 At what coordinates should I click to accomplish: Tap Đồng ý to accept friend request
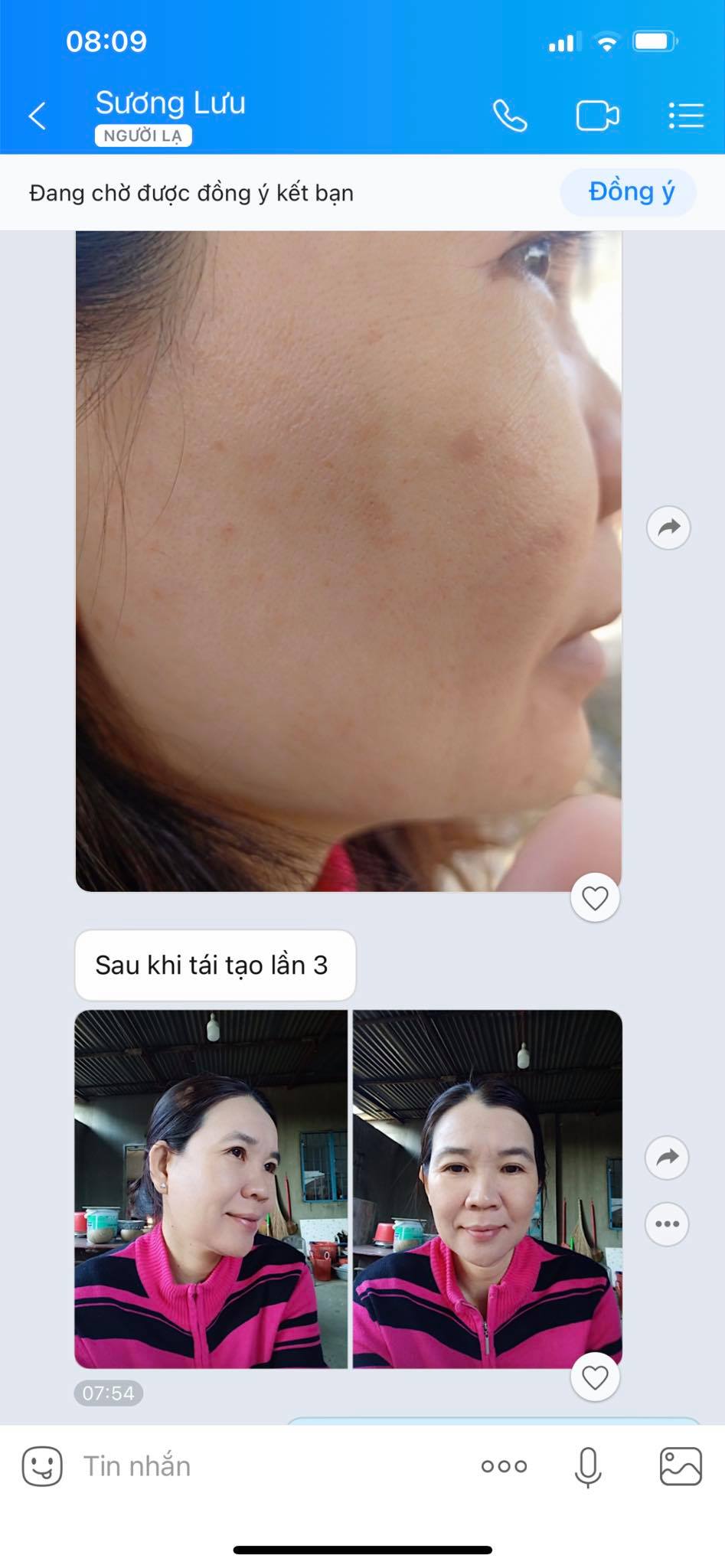(x=629, y=192)
